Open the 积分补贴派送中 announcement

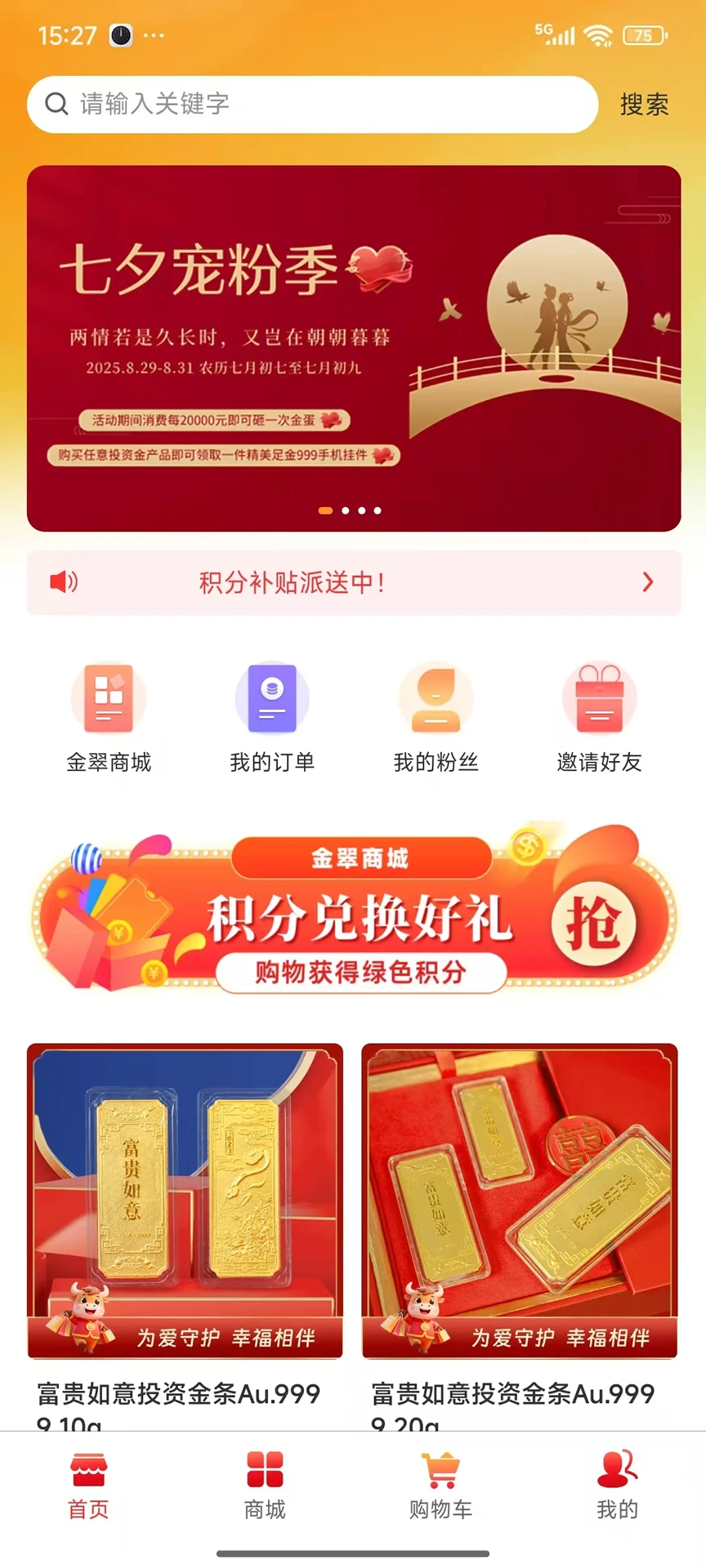pos(353,582)
